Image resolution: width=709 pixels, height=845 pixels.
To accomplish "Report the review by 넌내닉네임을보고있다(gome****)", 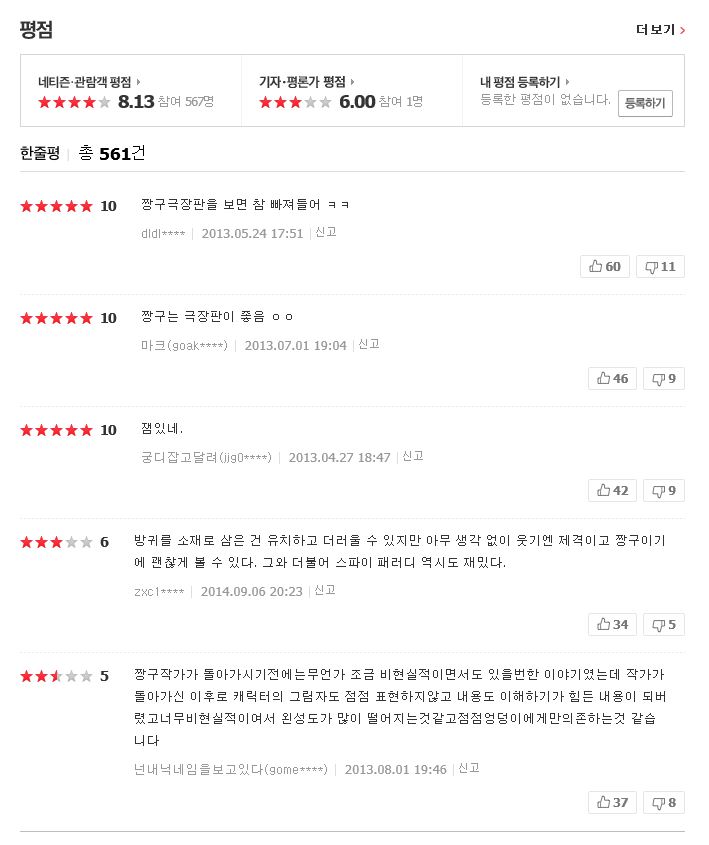I will coord(469,768).
